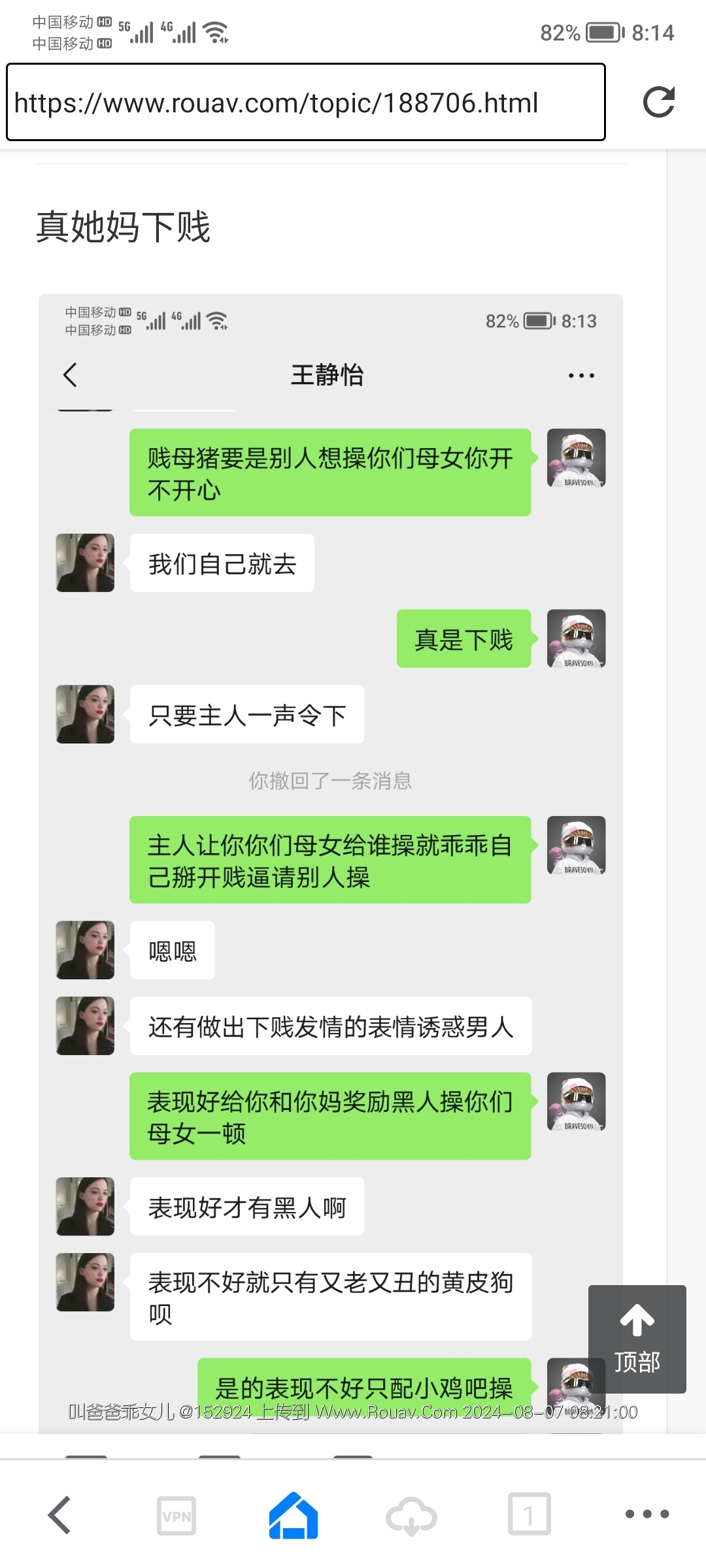Tap the URL address bar
The width and height of the screenshot is (706, 1568).
pos(305,103)
